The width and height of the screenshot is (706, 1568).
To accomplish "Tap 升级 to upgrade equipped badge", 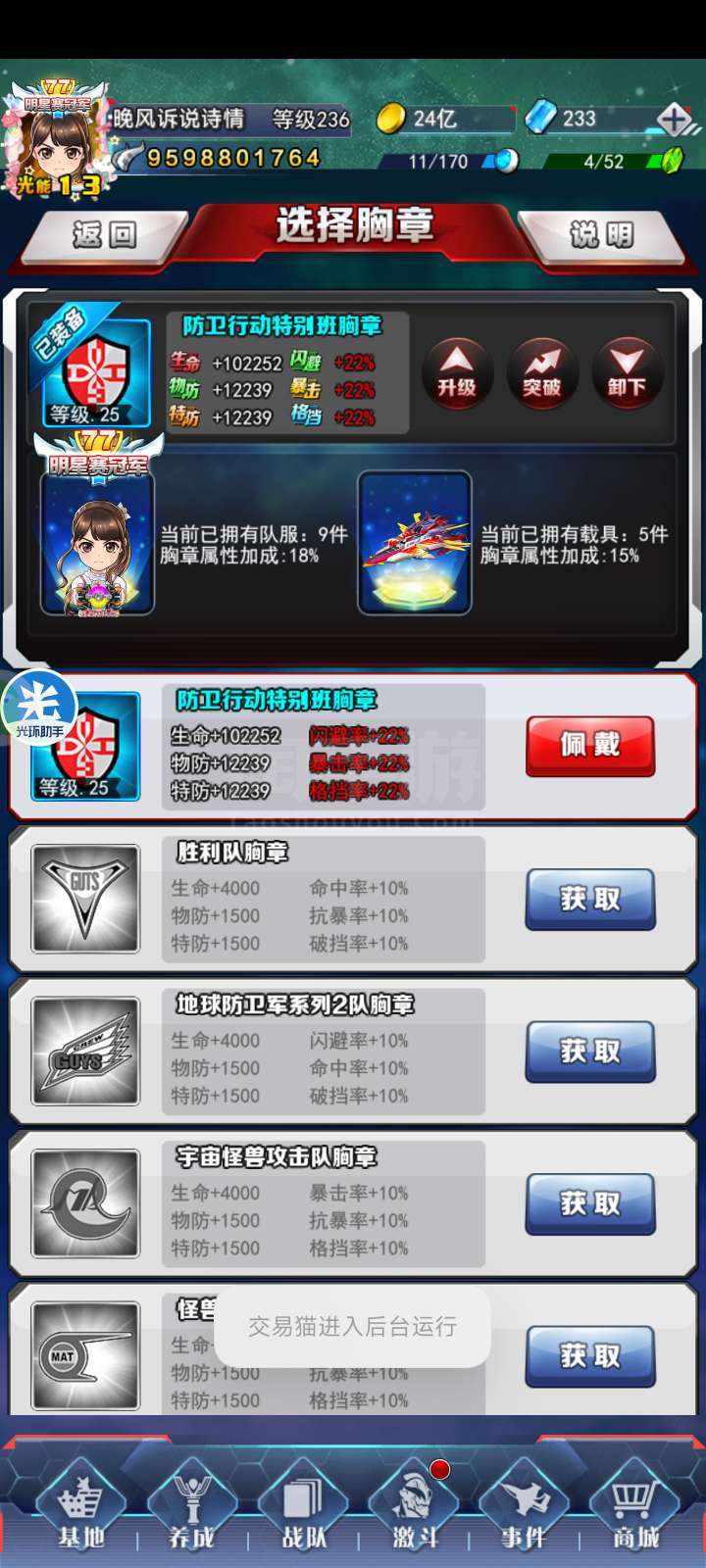I will pyautogui.click(x=457, y=371).
